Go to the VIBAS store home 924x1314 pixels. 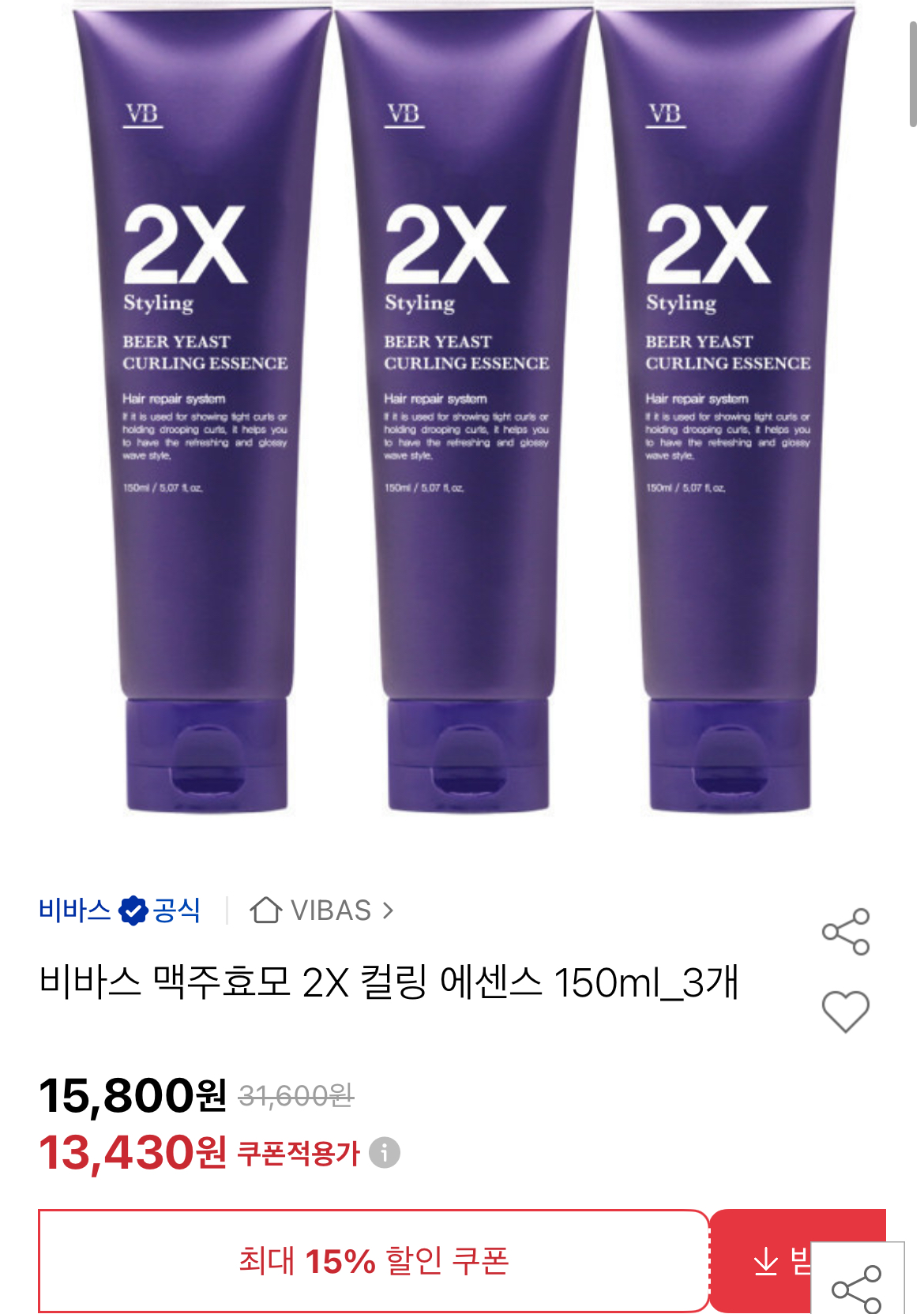point(321,910)
